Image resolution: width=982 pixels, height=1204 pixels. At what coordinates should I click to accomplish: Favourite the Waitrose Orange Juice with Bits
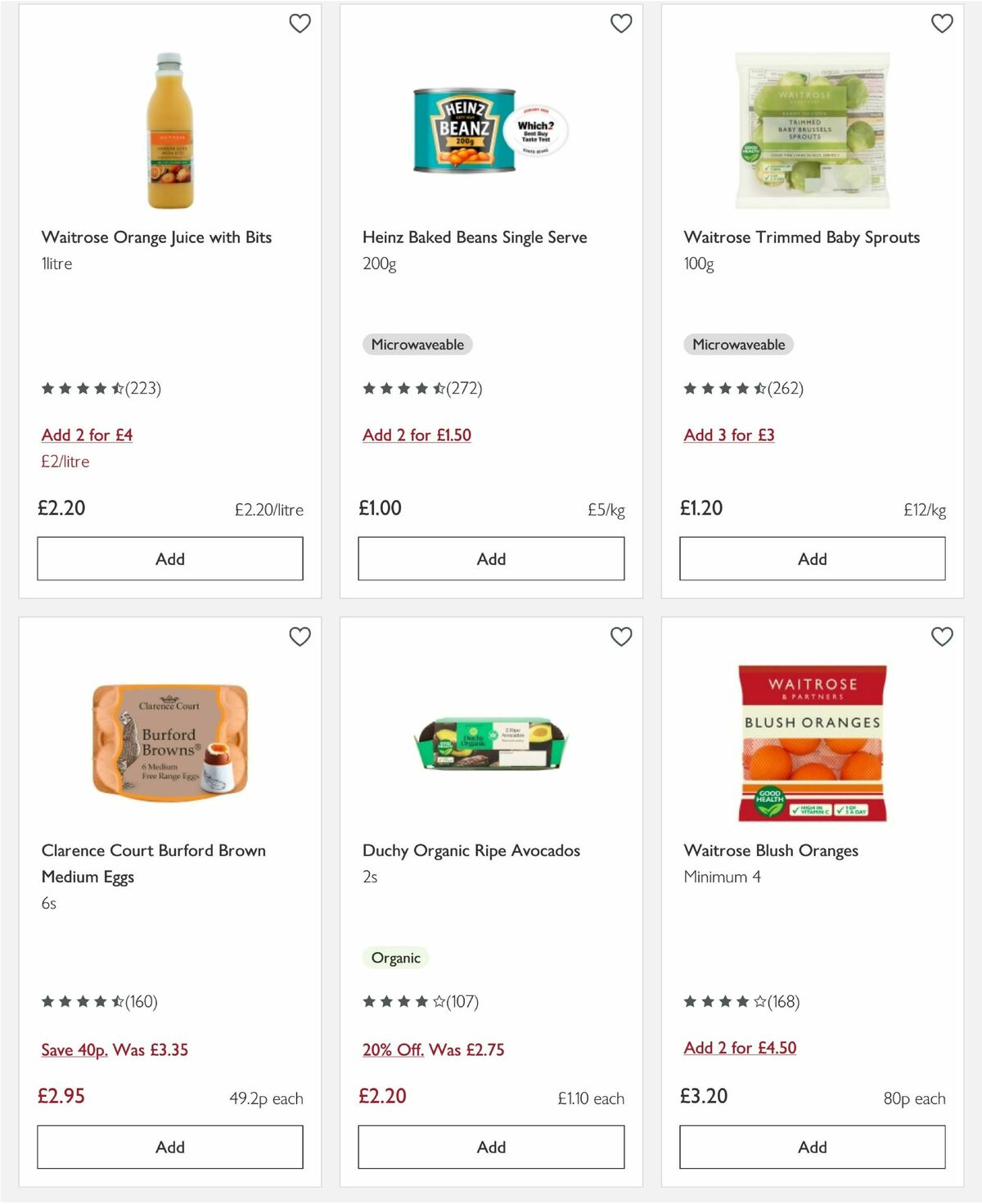click(300, 24)
